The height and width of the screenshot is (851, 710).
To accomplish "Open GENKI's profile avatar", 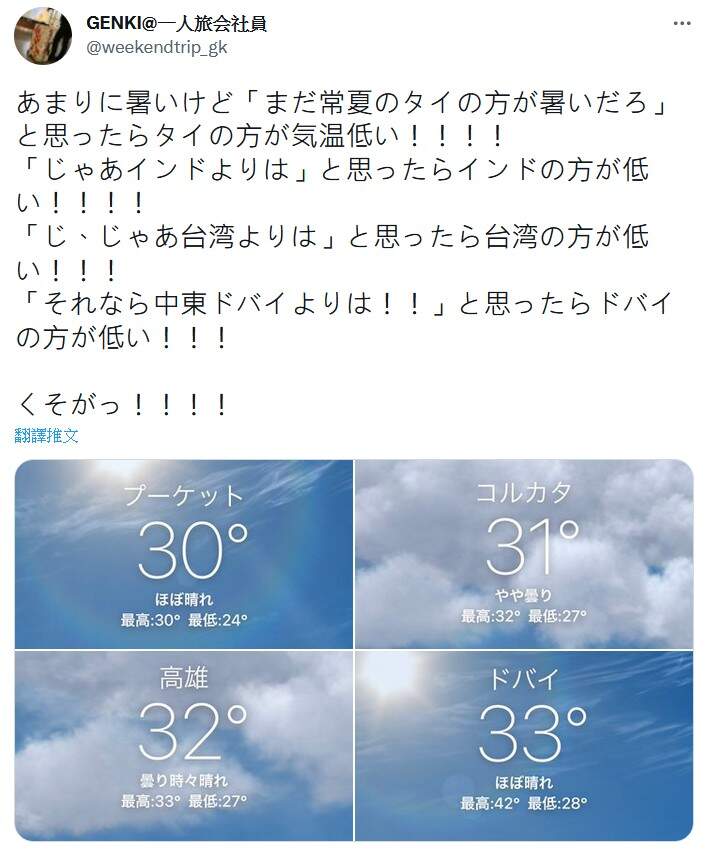I will (x=42, y=35).
